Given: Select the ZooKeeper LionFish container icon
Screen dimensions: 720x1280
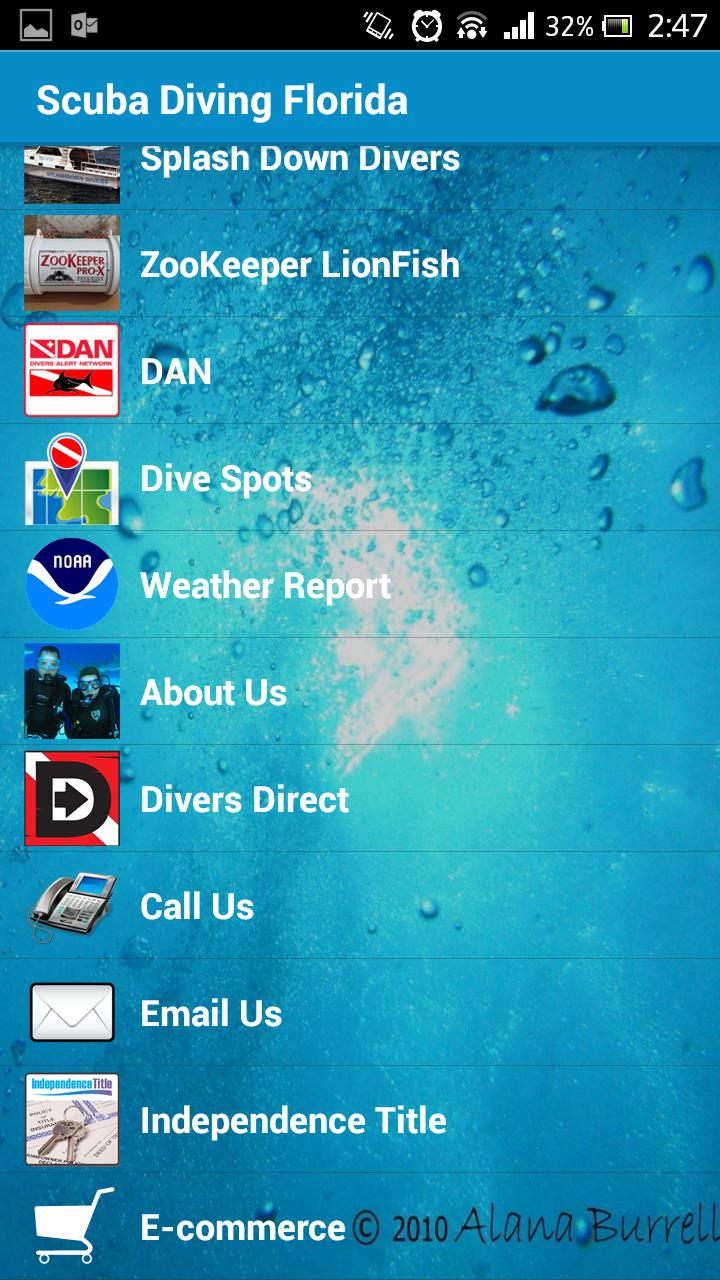Looking at the screenshot, I should tap(71, 264).
